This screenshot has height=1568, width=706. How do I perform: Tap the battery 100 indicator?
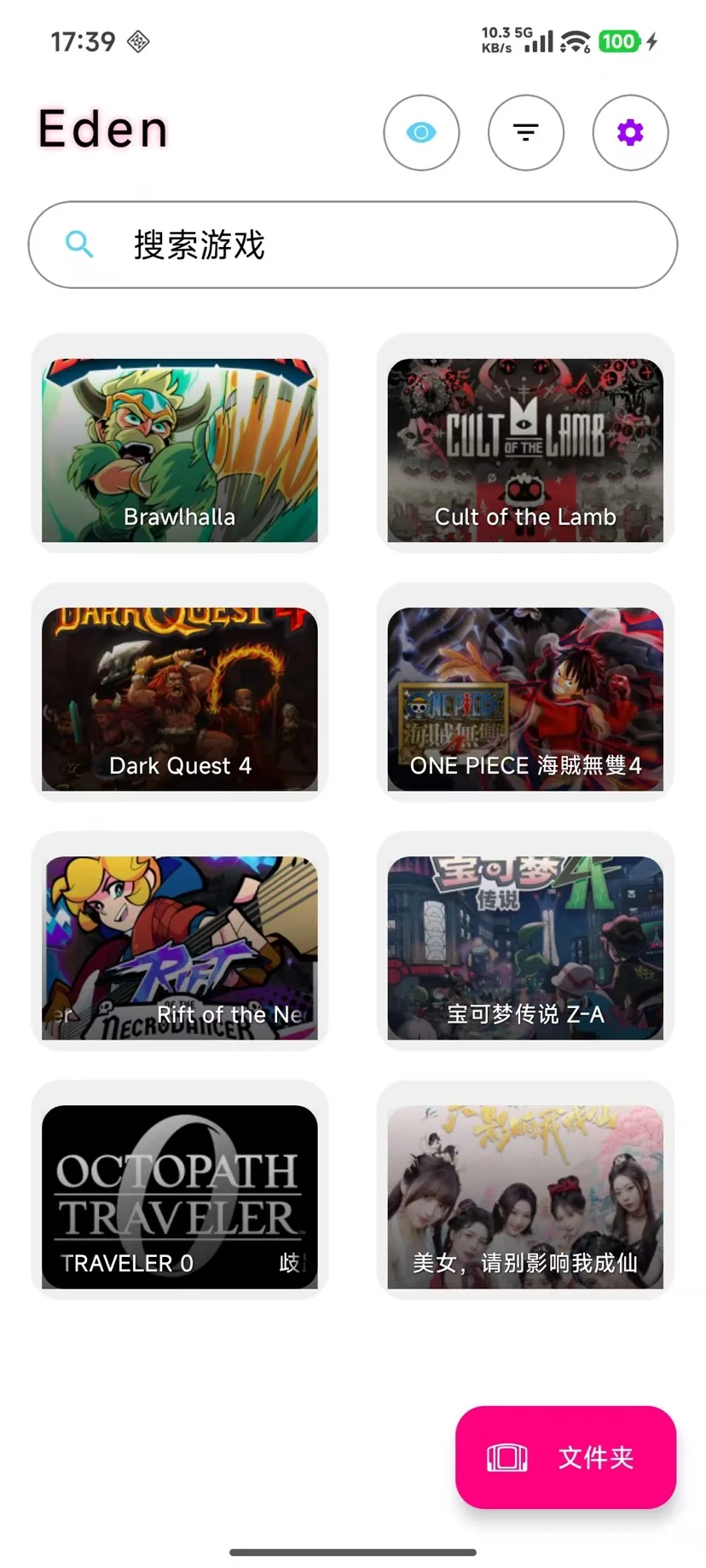(620, 40)
